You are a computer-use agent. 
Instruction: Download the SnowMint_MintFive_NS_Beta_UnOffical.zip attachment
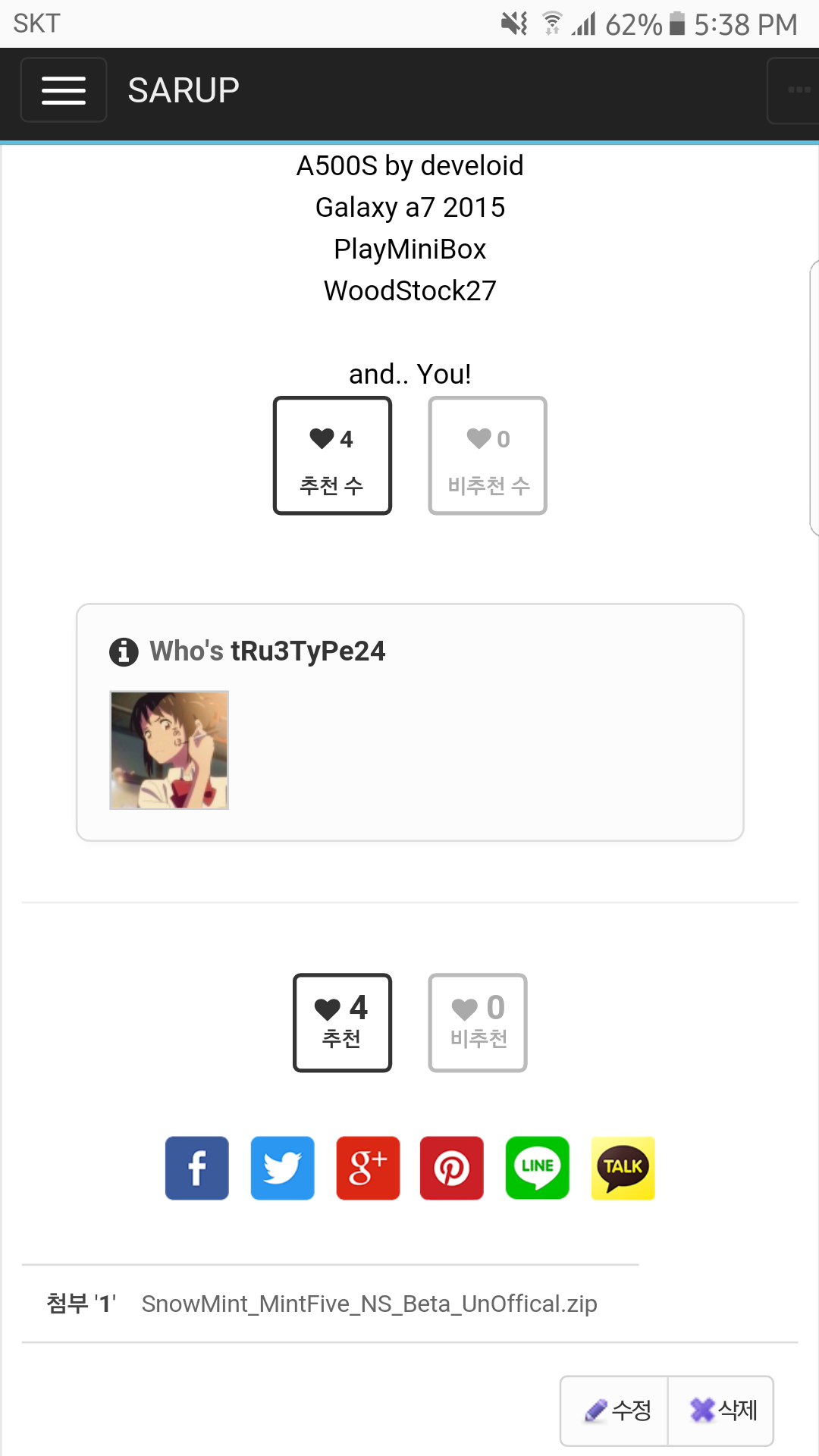point(369,1303)
